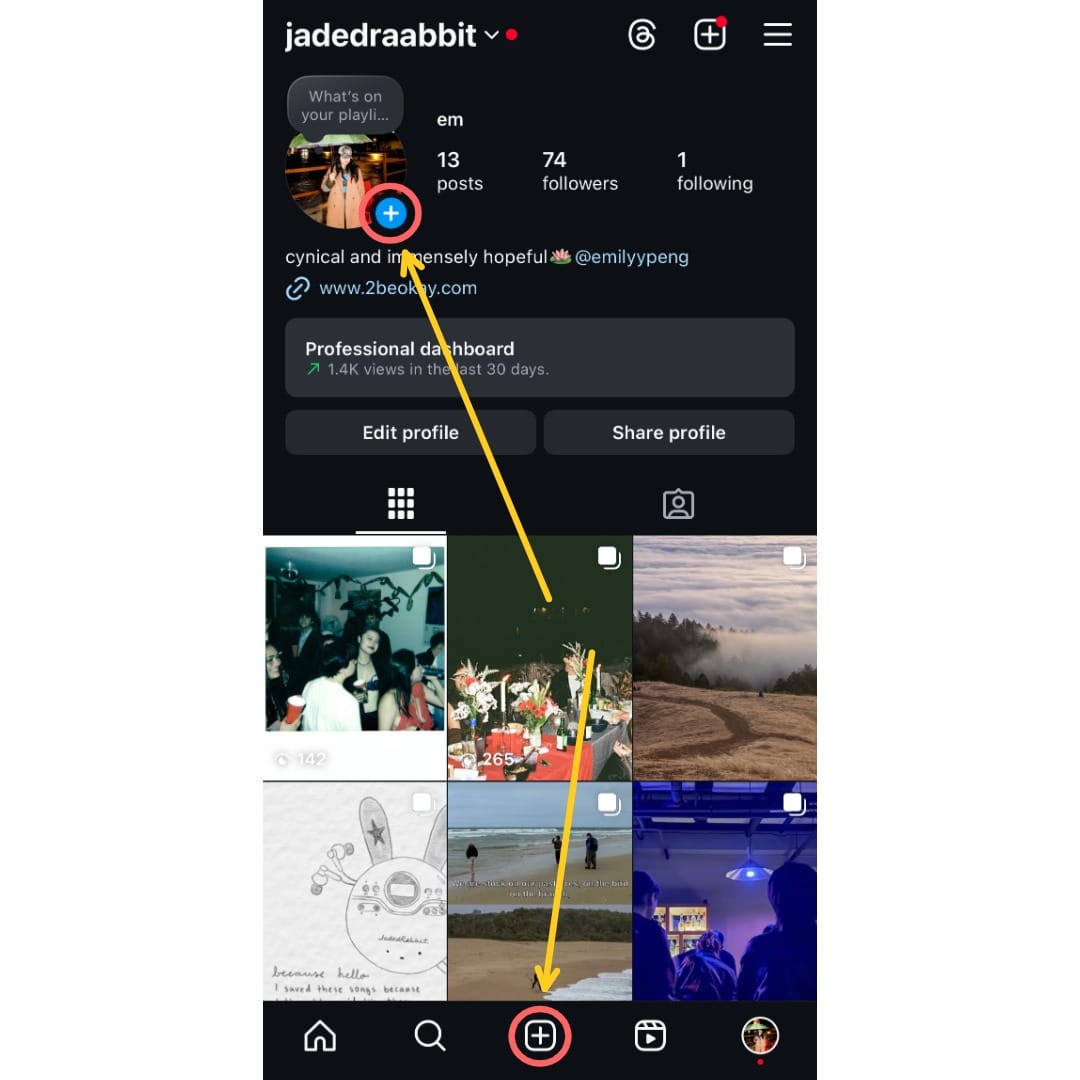This screenshot has width=1080, height=1080.
Task: Switch to the posts grid tab
Action: tap(401, 504)
